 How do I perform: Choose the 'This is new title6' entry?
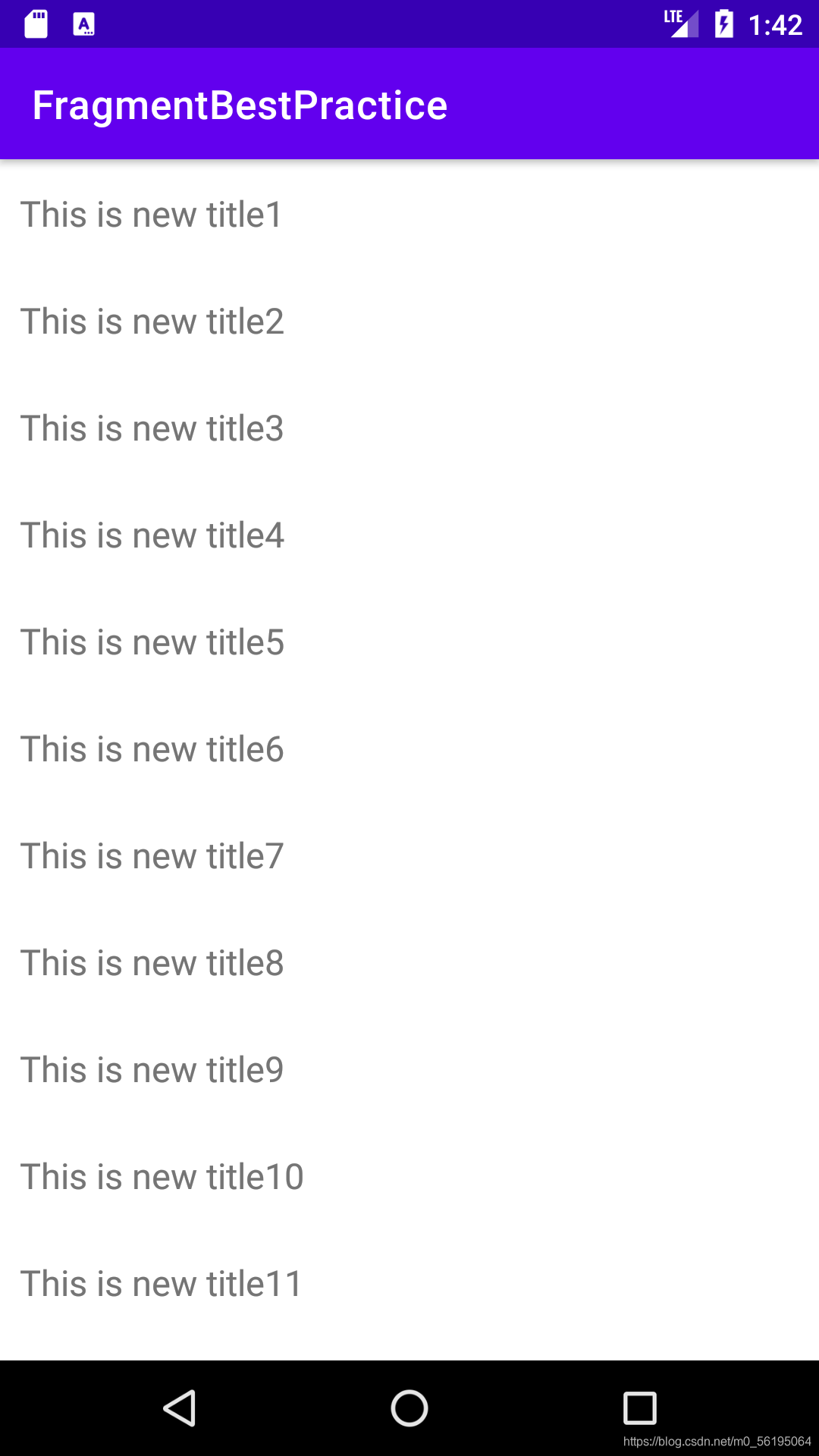pos(152,749)
